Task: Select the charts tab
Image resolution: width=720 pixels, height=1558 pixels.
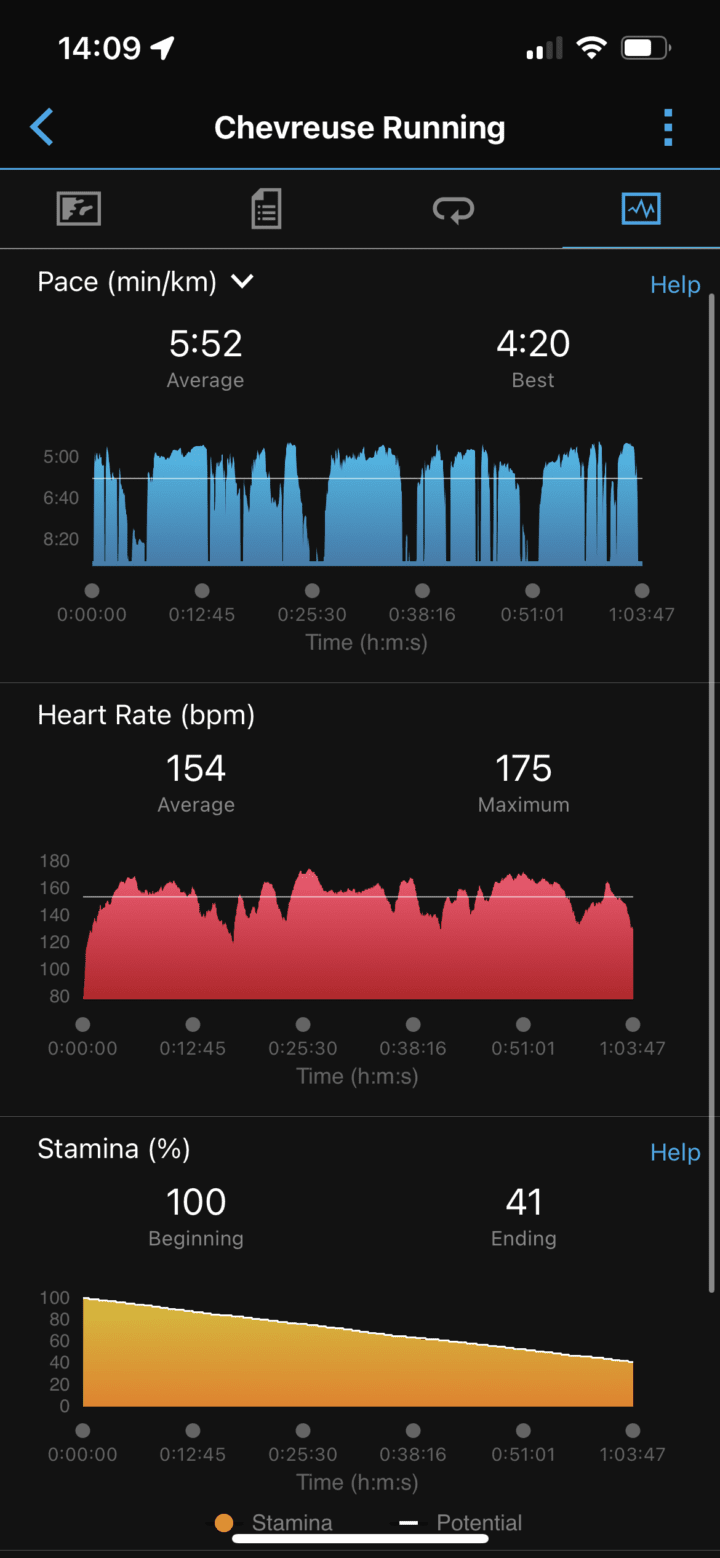Action: pos(640,209)
